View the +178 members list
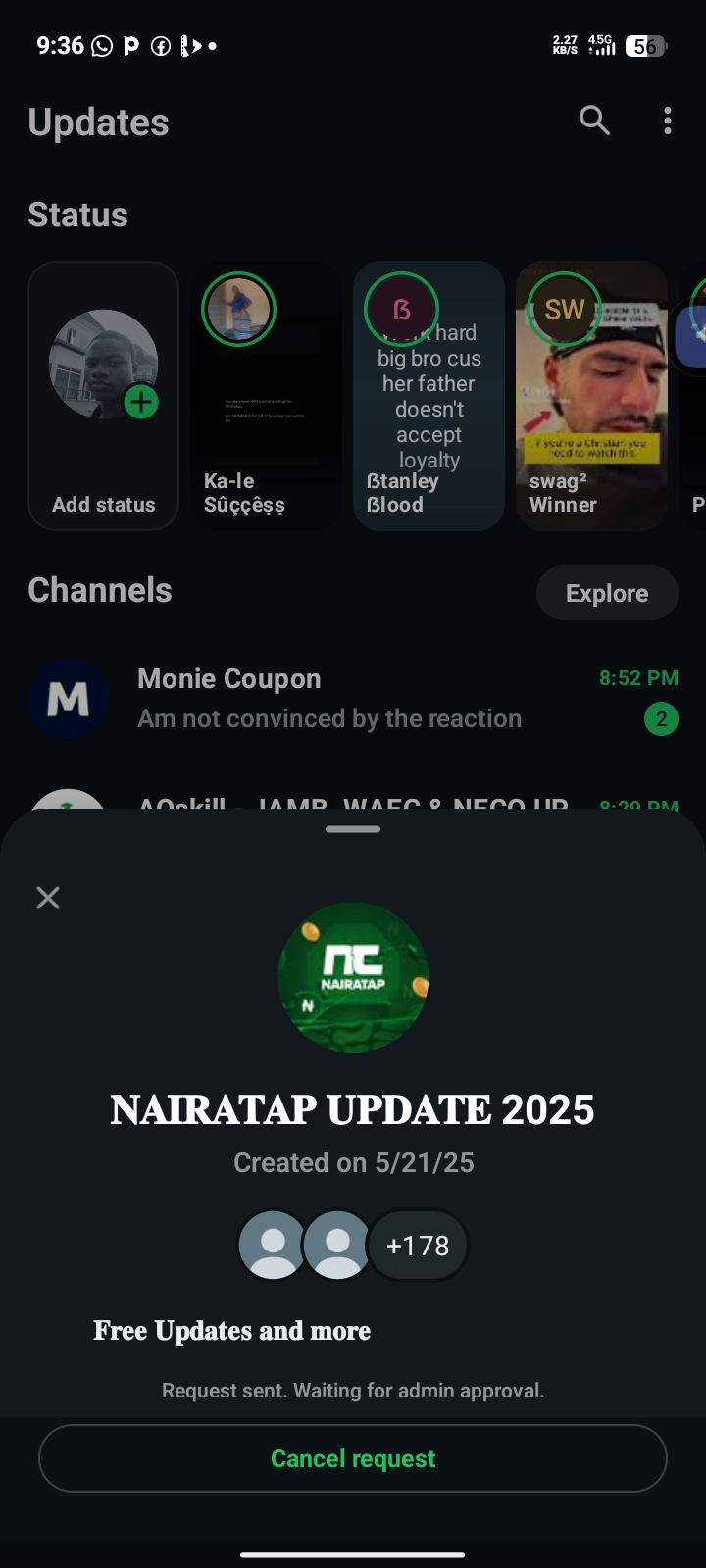 click(418, 1246)
